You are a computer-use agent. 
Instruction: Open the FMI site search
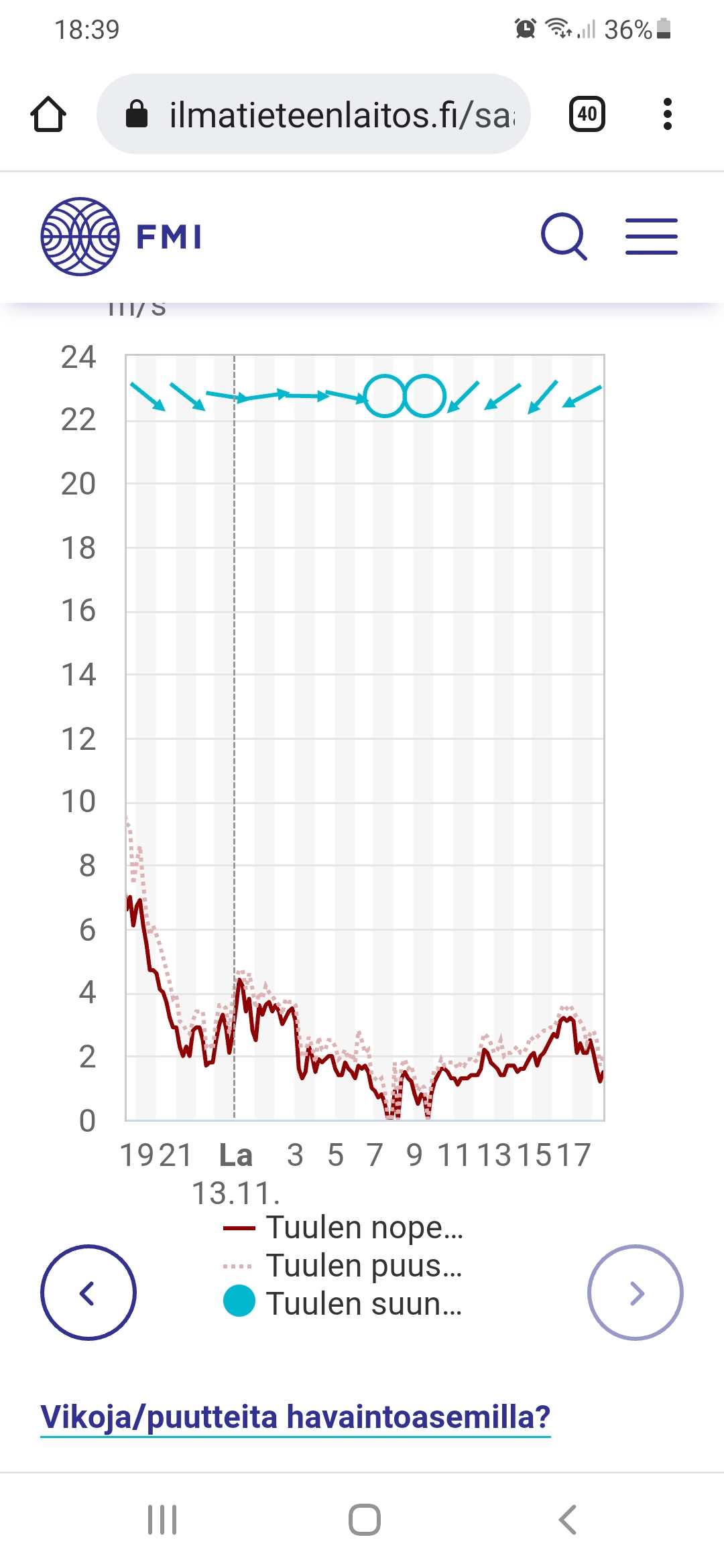[564, 237]
